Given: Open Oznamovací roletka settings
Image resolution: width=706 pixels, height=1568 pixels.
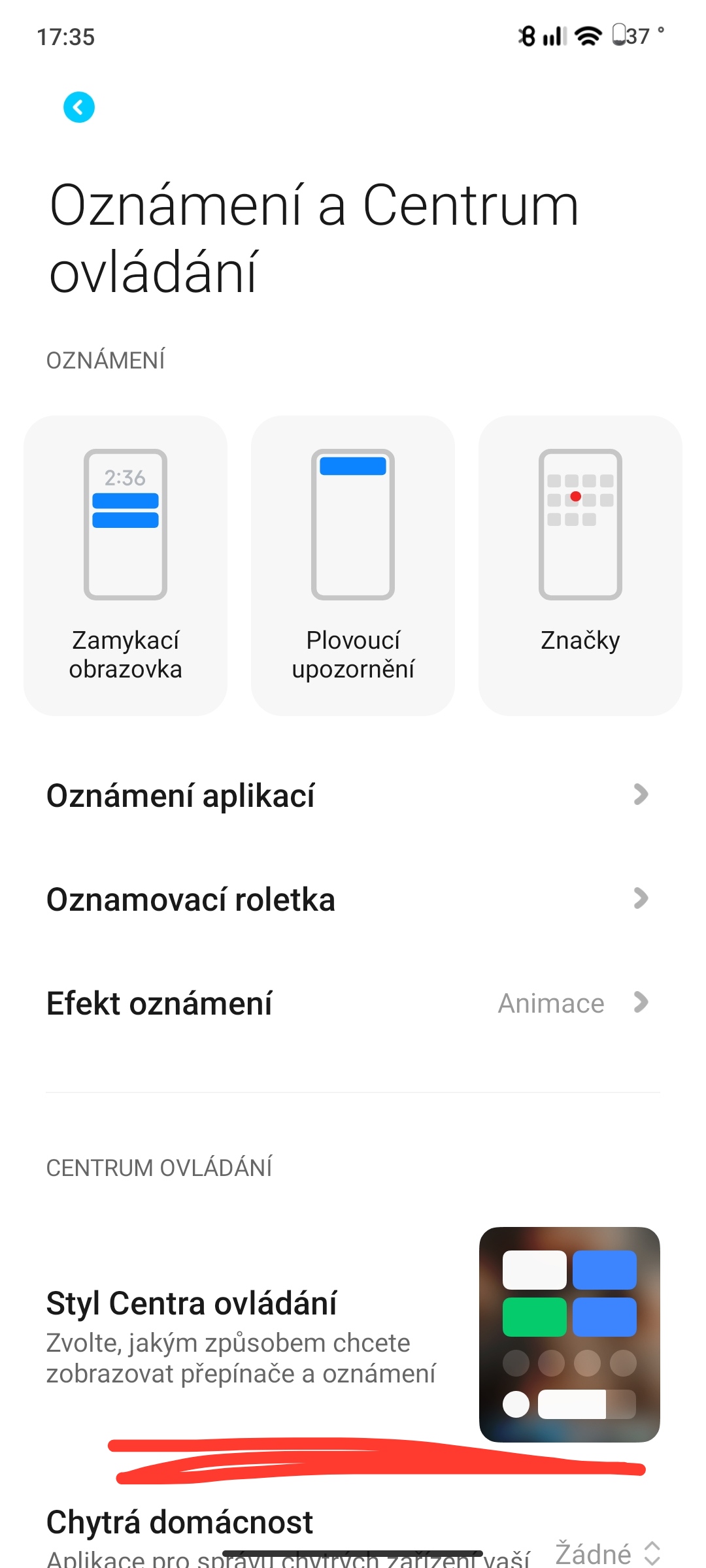Looking at the screenshot, I should 346,900.
